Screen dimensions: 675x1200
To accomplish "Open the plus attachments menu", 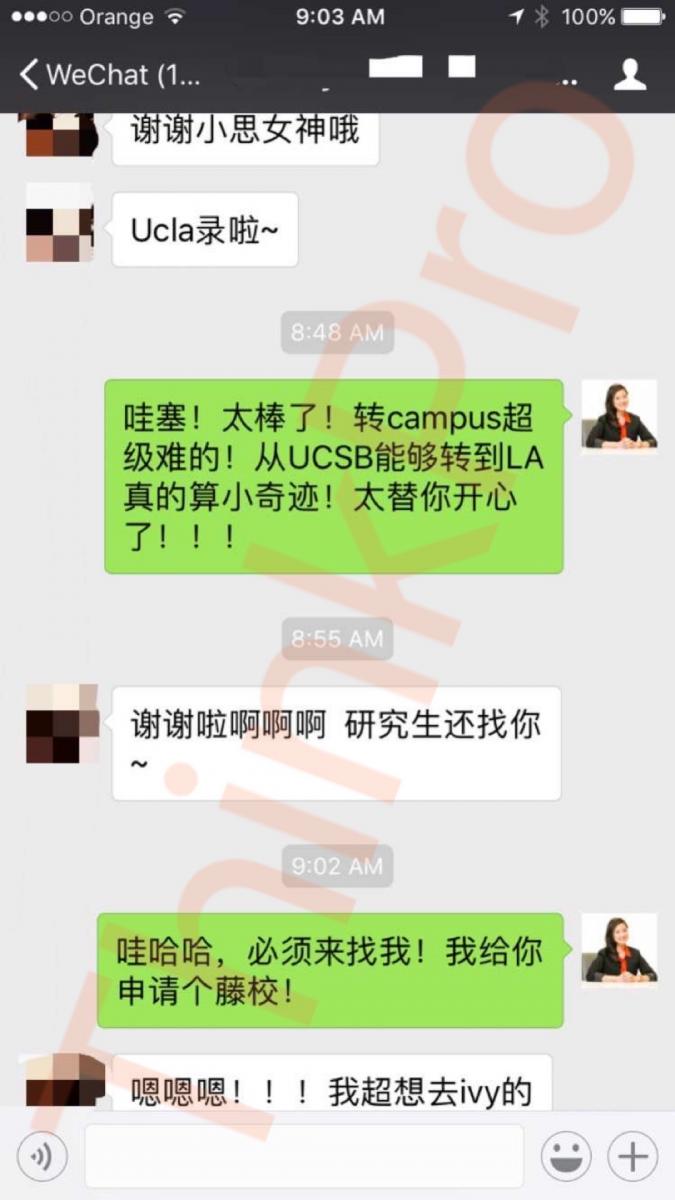I will 633,1157.
